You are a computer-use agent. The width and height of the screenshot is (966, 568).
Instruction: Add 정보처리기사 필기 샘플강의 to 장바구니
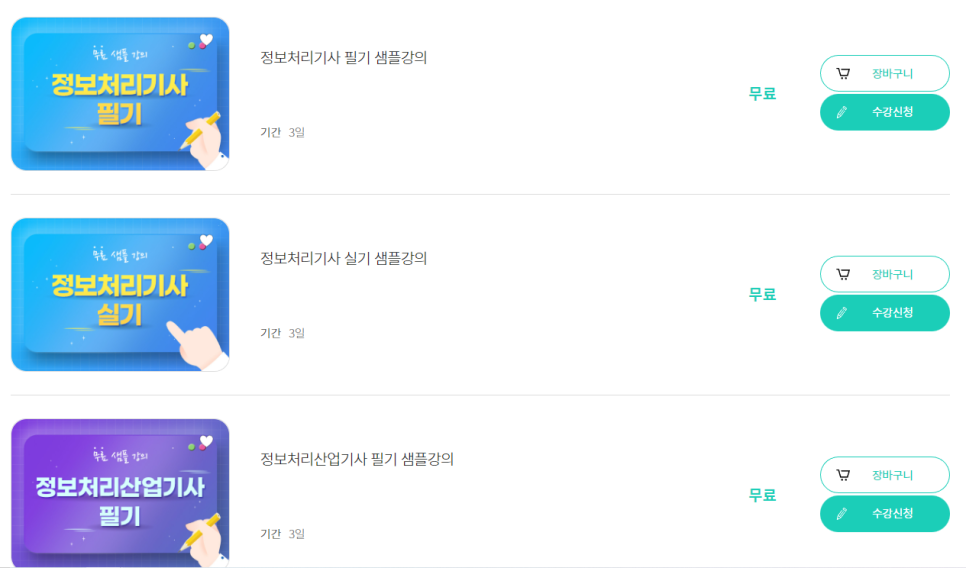[884, 74]
